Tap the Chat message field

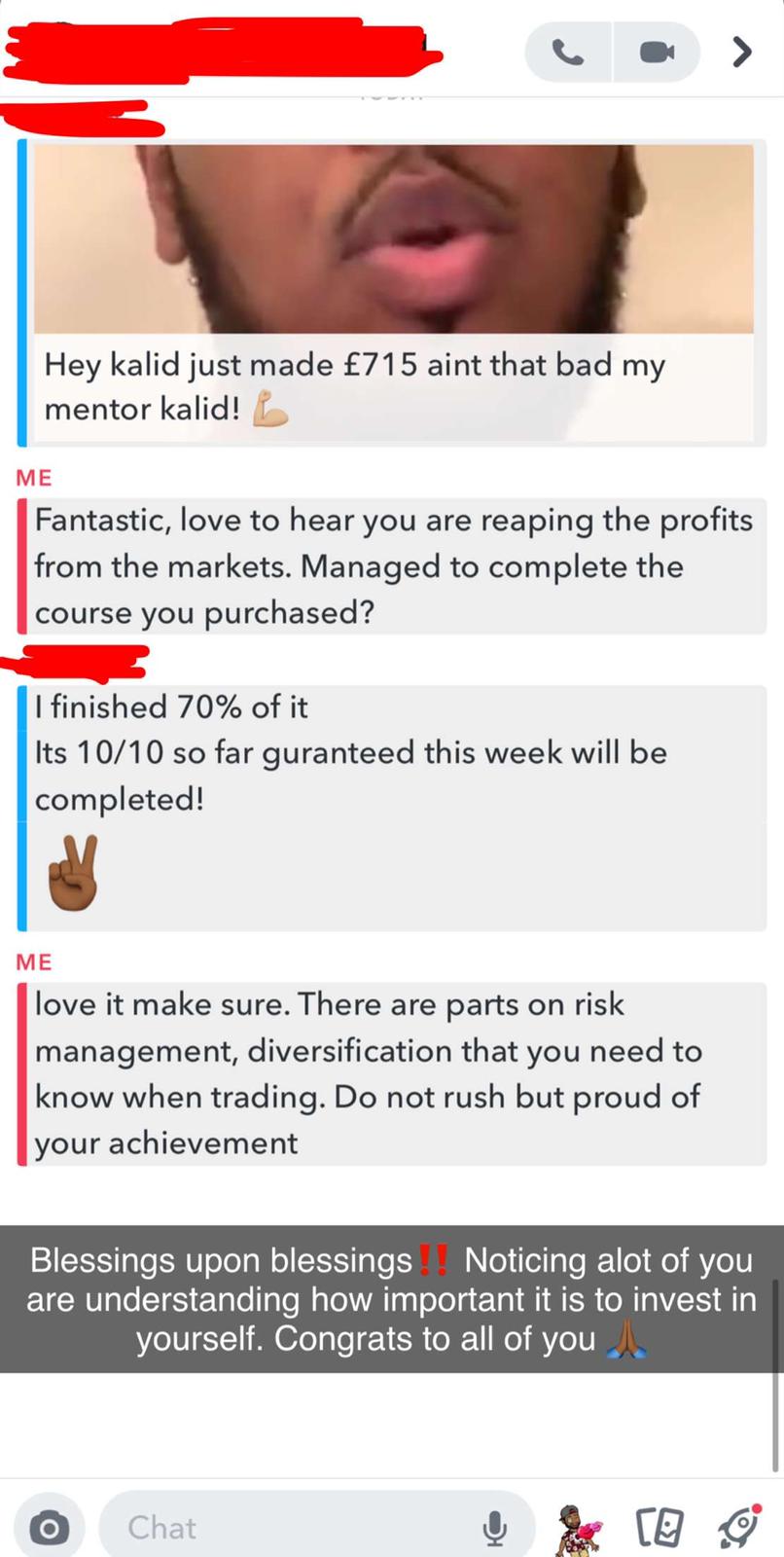292,1528
